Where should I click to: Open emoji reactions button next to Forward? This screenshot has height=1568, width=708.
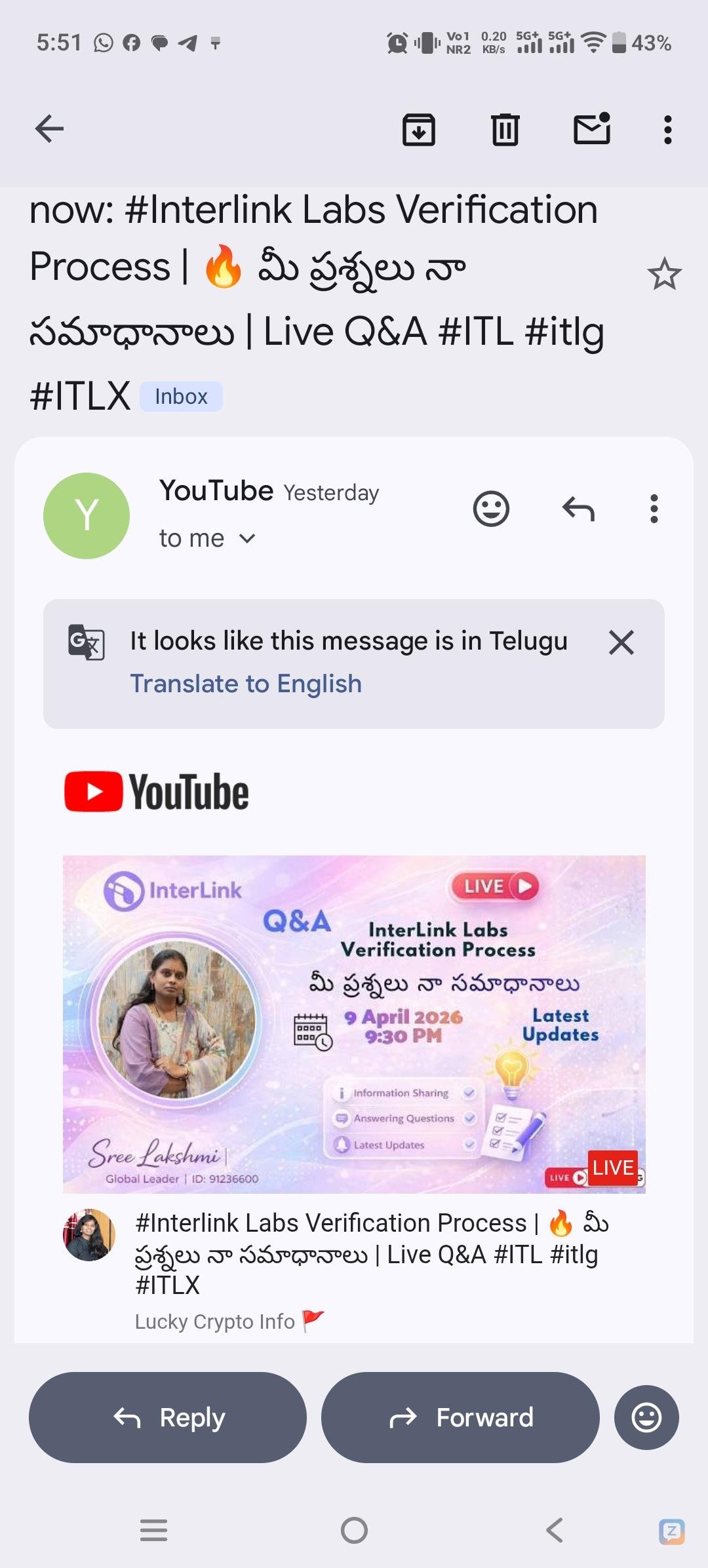646,1417
